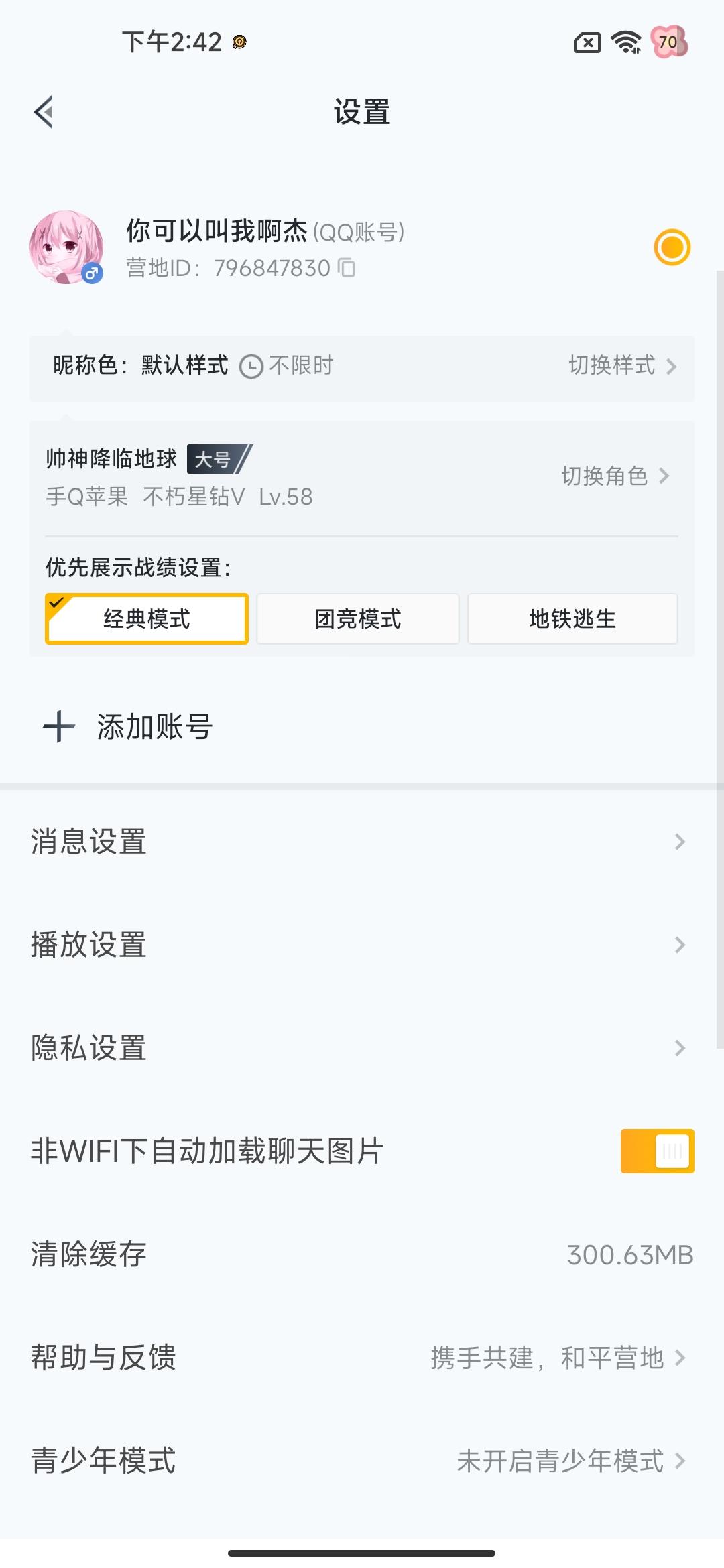
Task: Copy the 营地ID number
Action: (347, 267)
